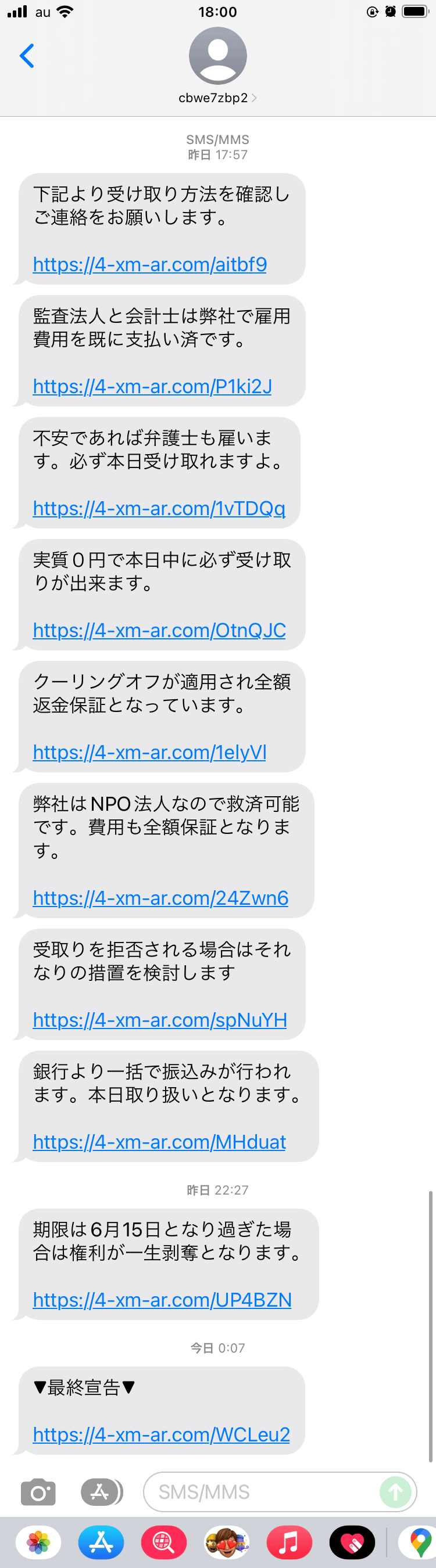Open the link ending in 1vTDQq
Viewport: 436px width, 1568px height.
(x=159, y=508)
